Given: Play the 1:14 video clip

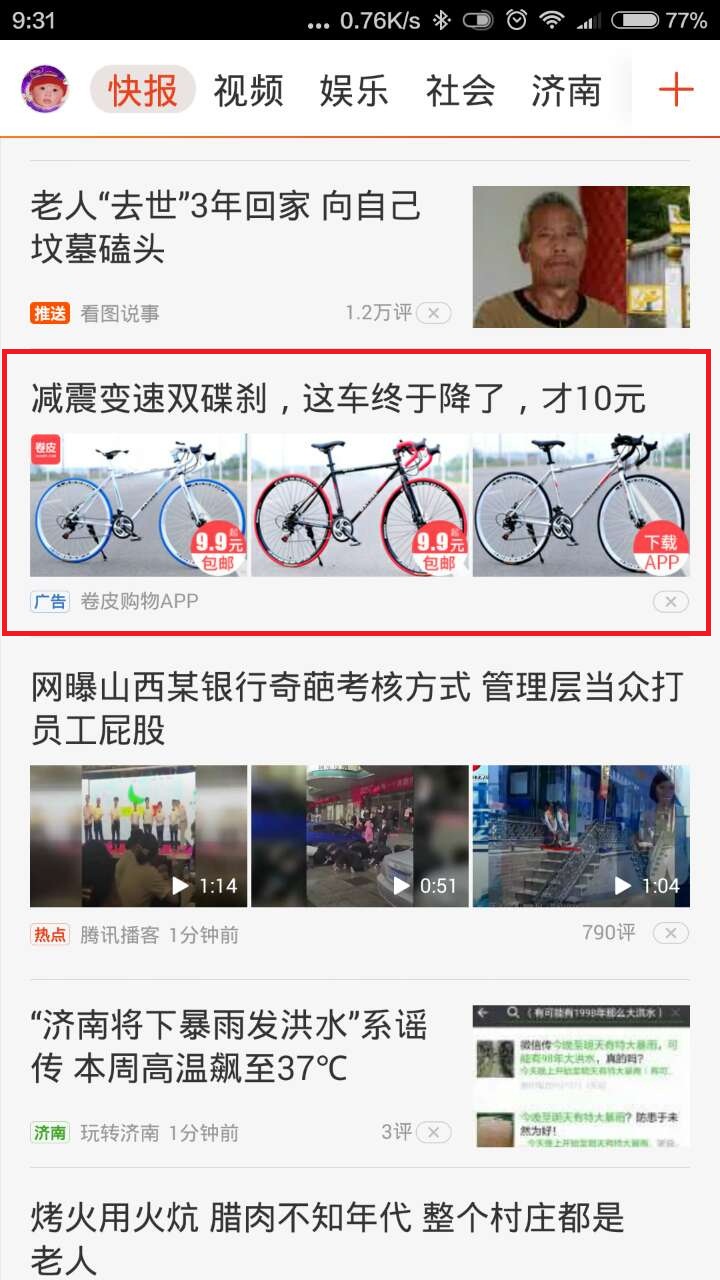Looking at the screenshot, I should [138, 836].
